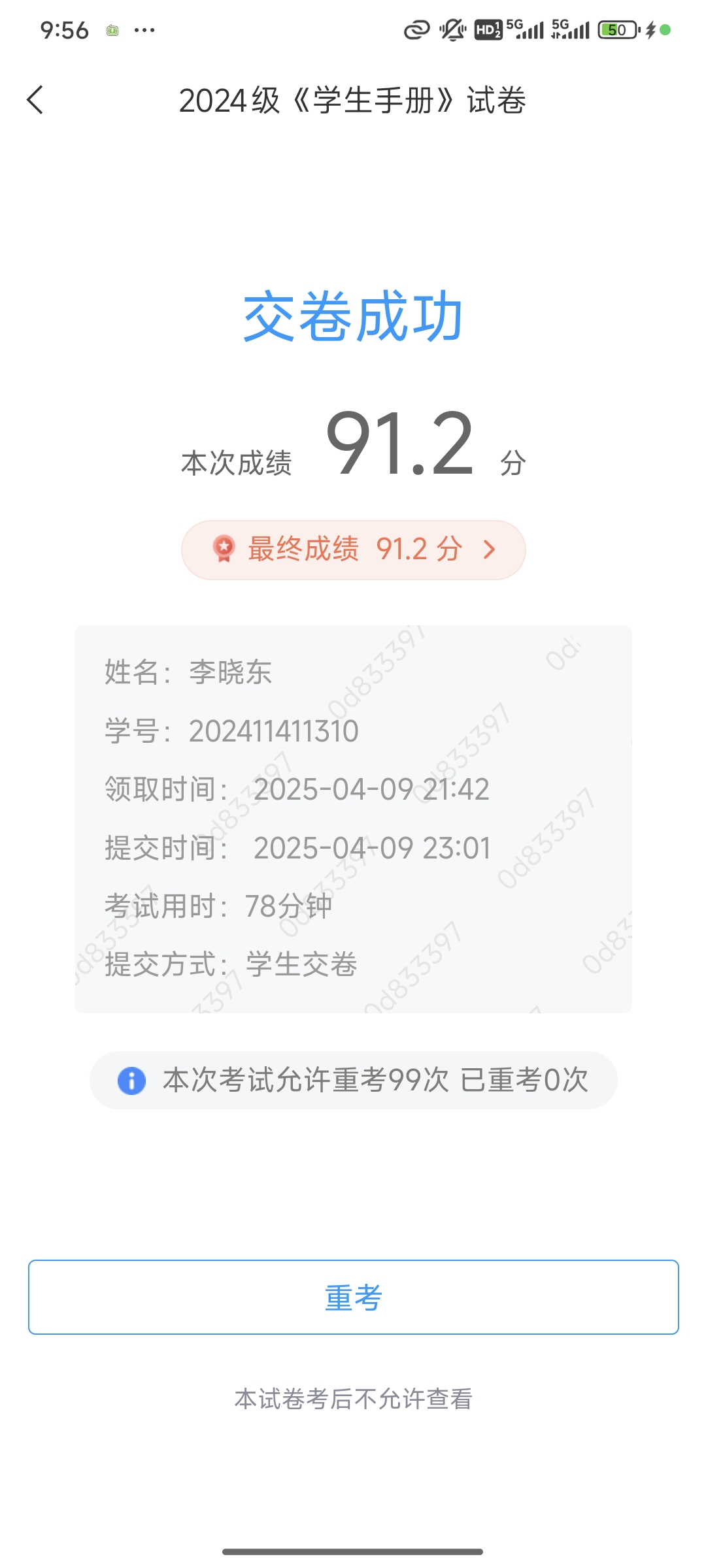Open the 最终成绩 91.2 分 details
The image size is (706, 1568).
click(354, 549)
